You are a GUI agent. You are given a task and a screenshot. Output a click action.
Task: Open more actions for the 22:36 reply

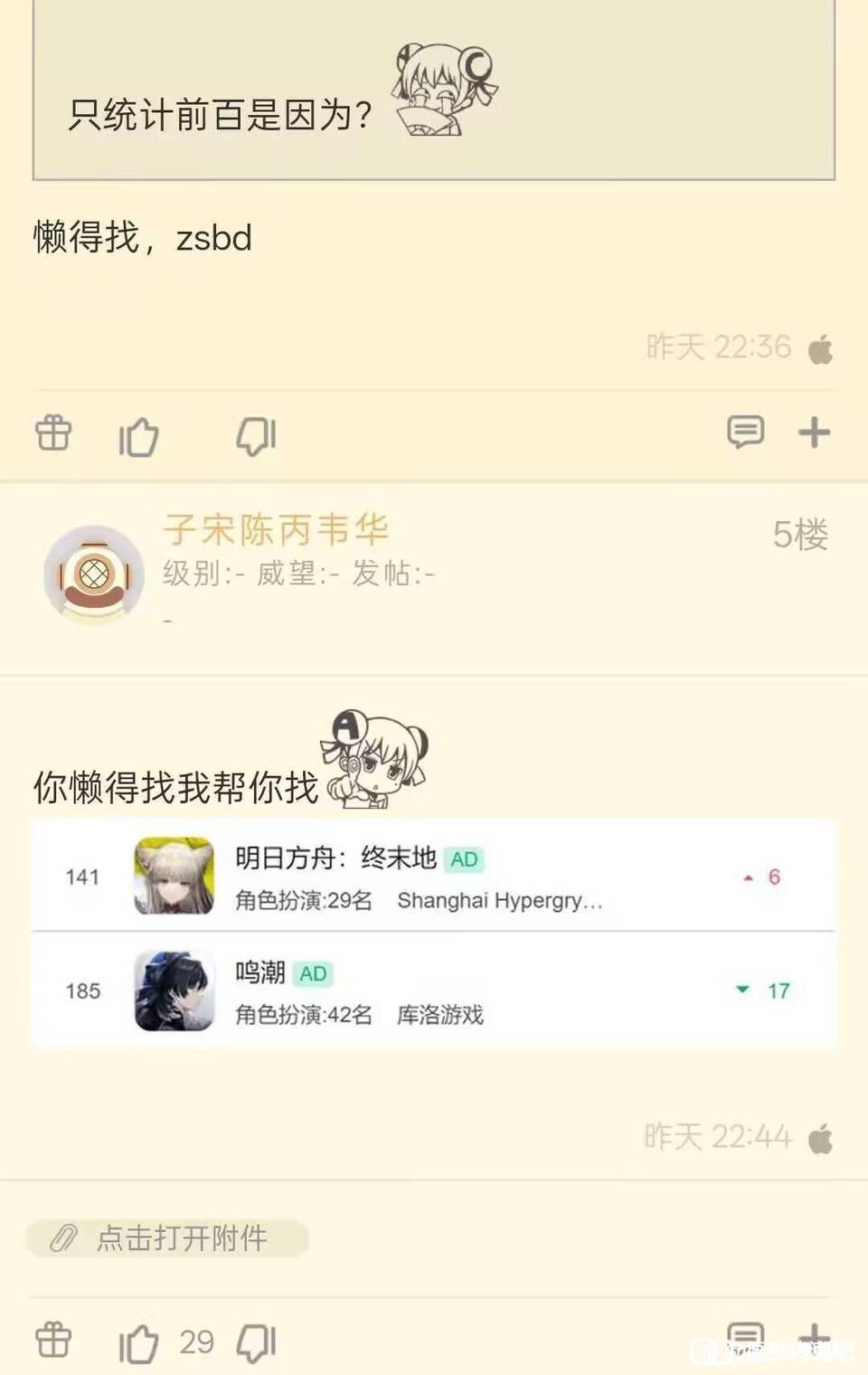(814, 432)
